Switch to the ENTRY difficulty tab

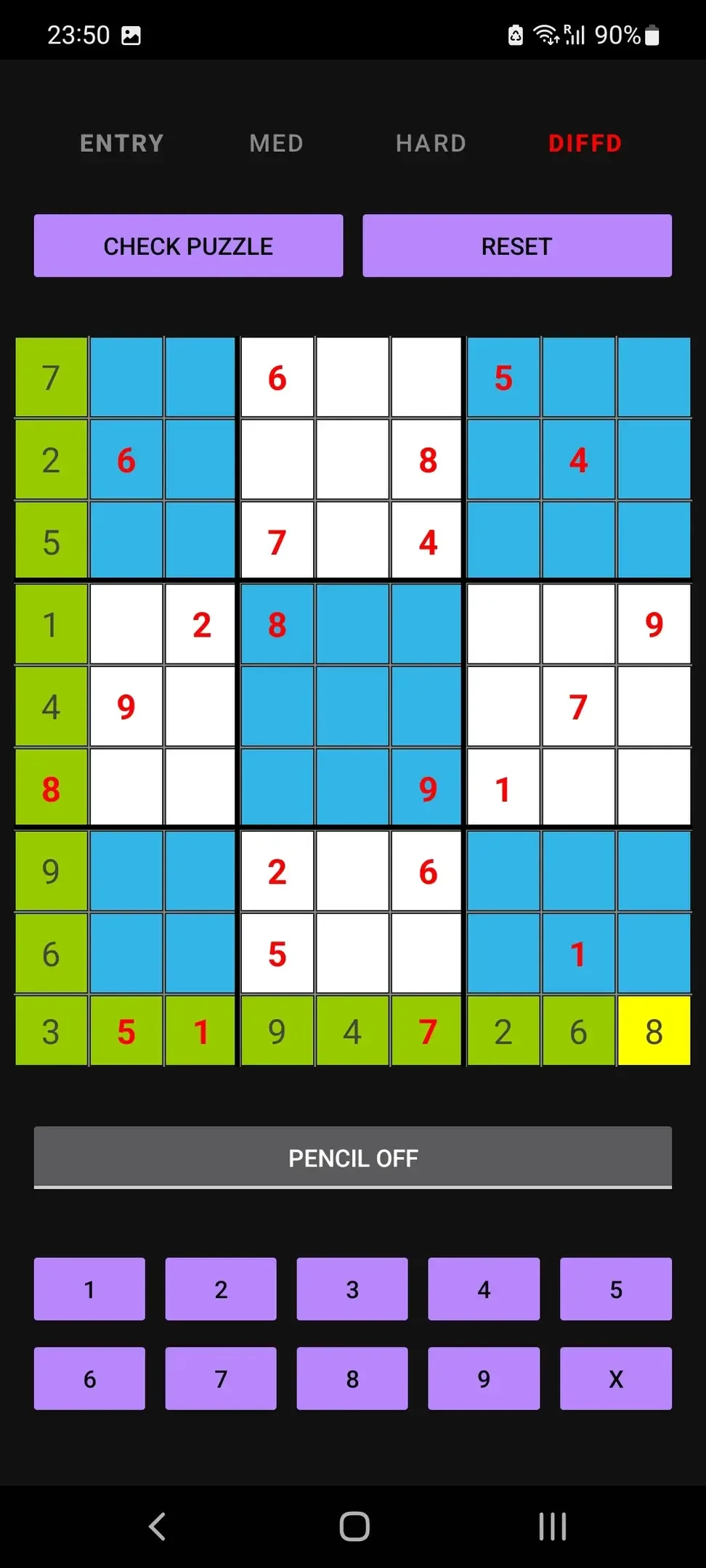(x=121, y=143)
